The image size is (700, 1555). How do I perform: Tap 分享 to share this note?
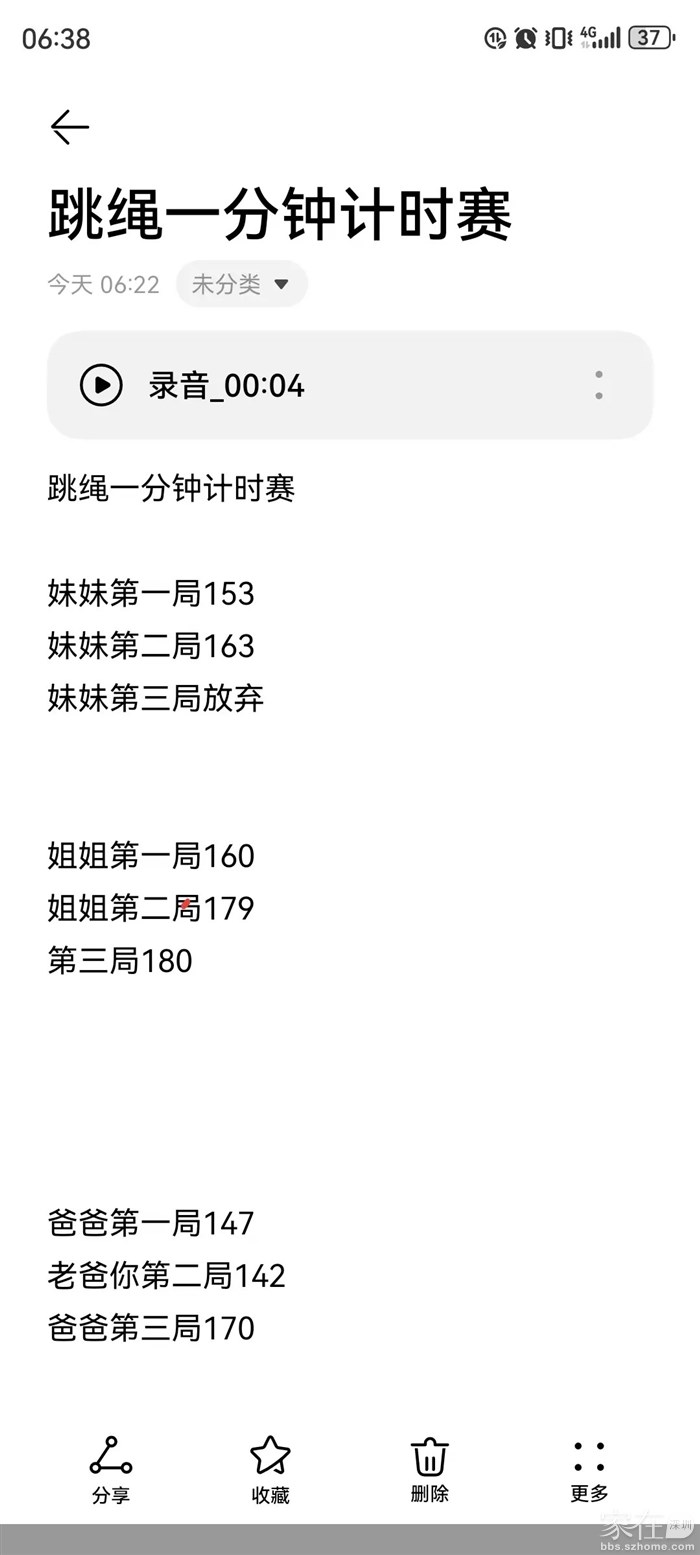click(x=110, y=1469)
